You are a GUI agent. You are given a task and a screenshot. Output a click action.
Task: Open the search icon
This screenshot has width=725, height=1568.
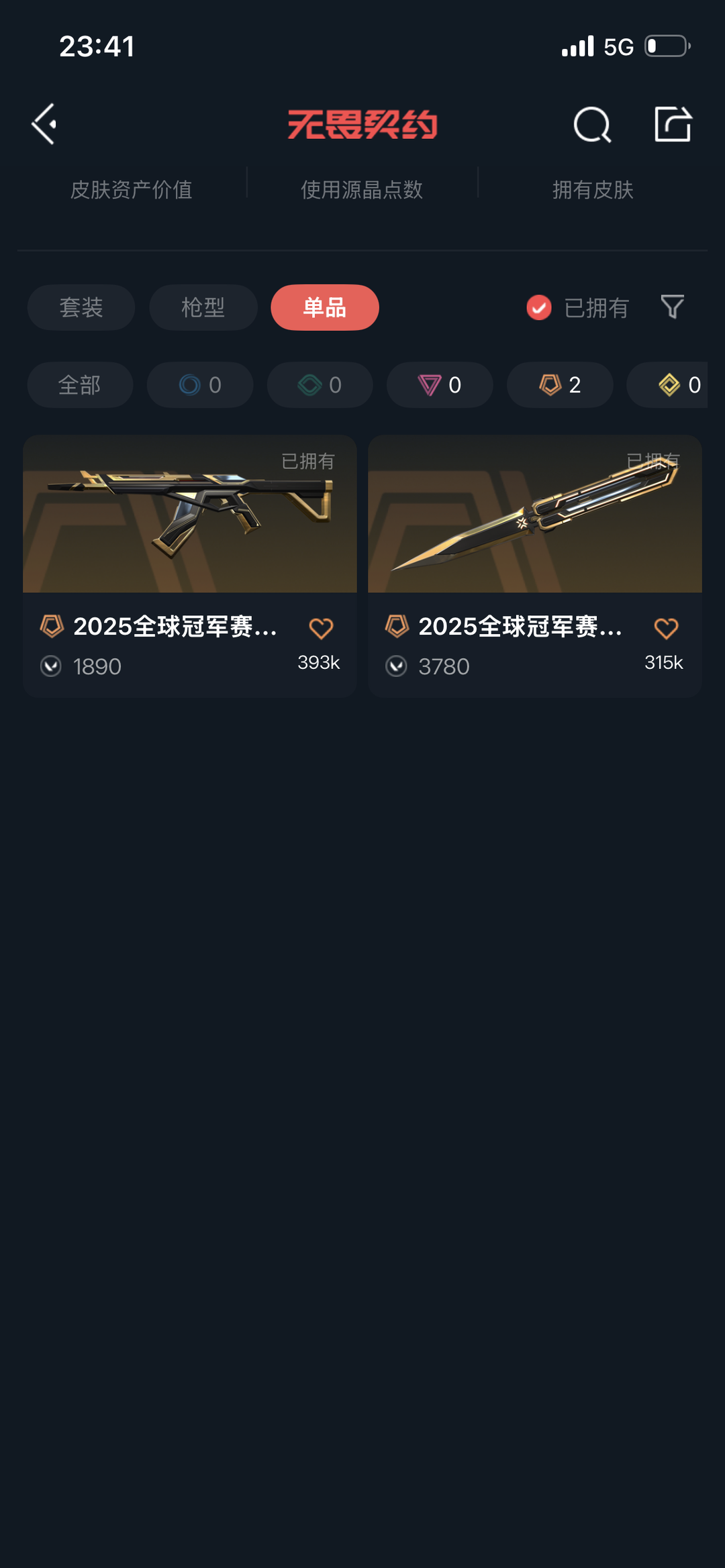592,125
